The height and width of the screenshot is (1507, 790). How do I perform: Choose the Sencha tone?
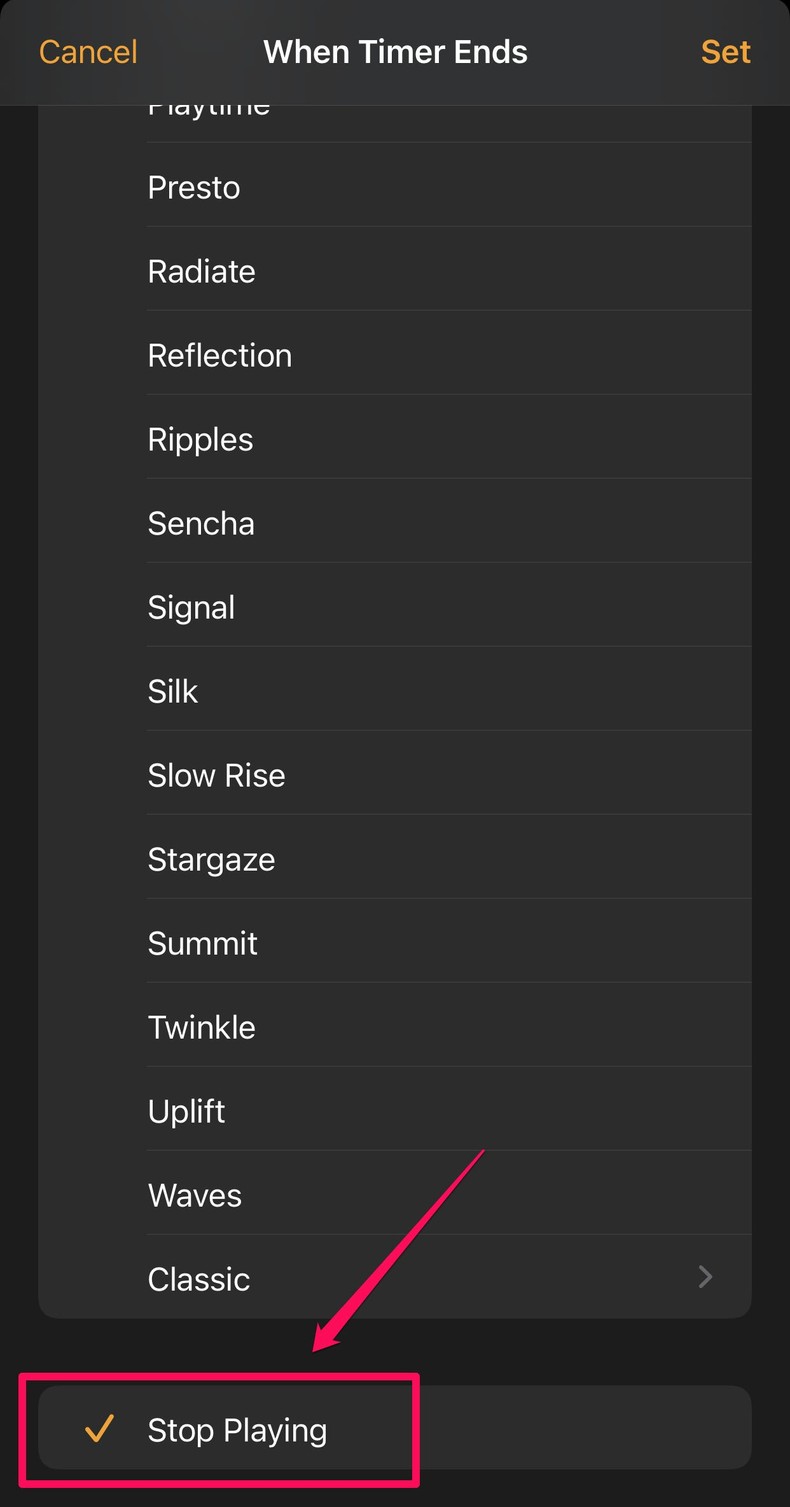pos(201,523)
